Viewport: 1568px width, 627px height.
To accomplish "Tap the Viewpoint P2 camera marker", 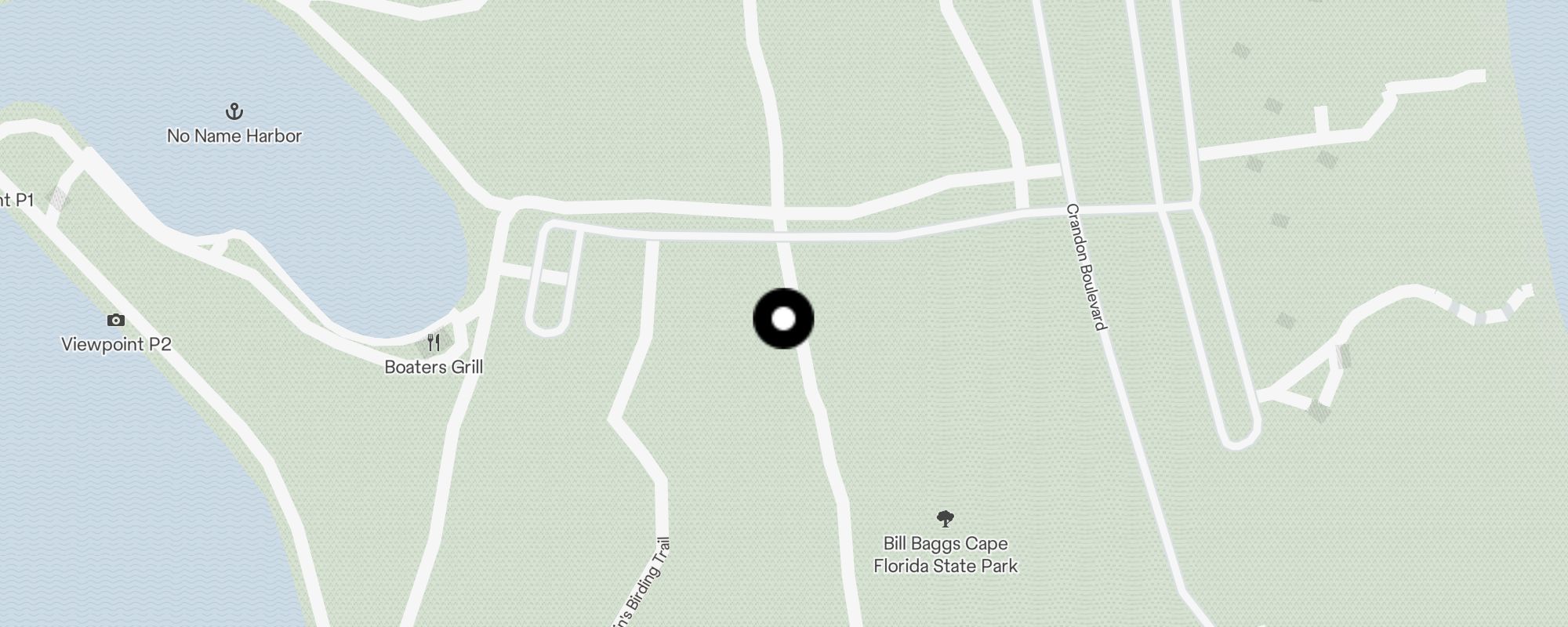I will (116, 320).
